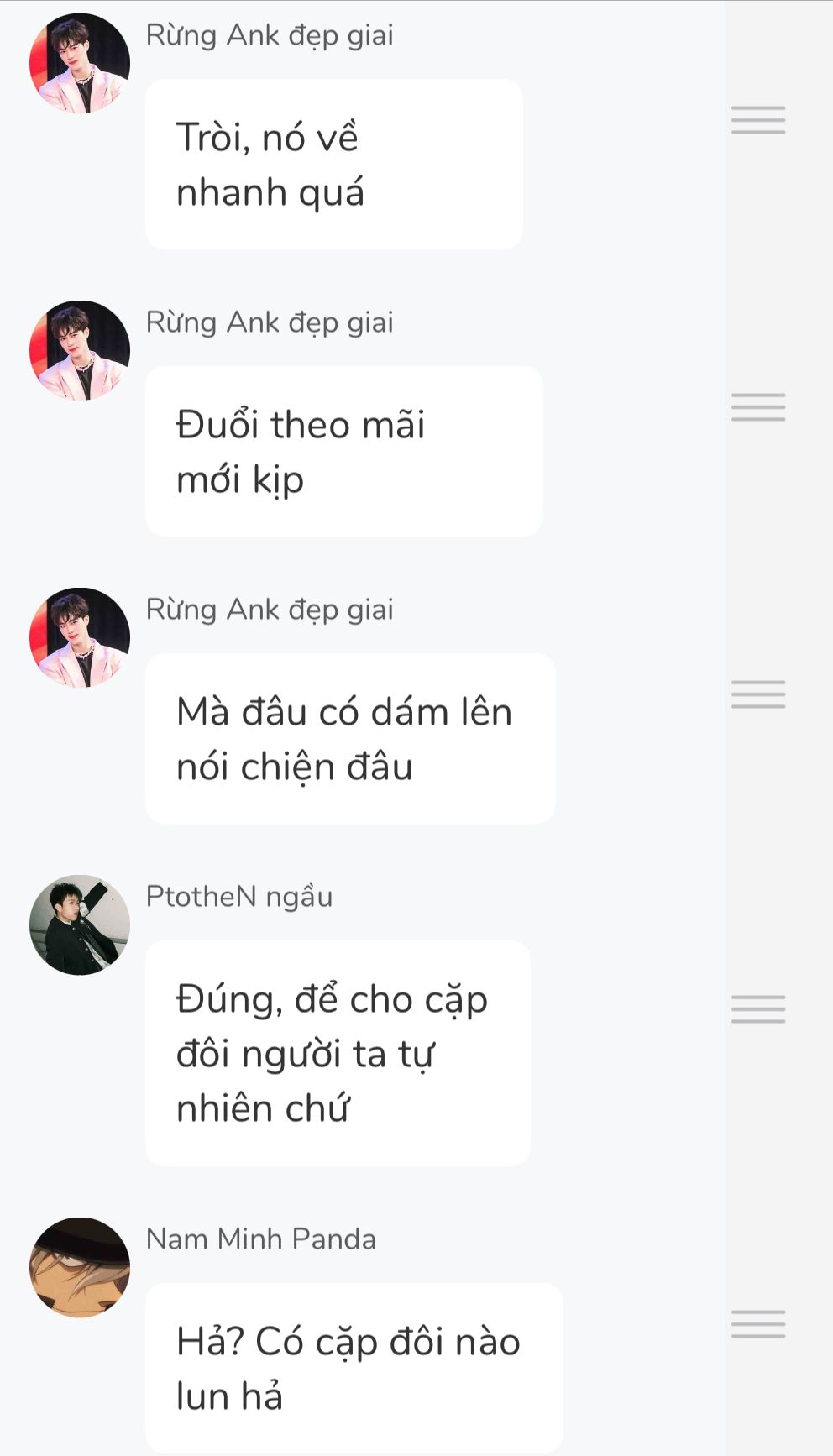Tap Nam Minh Panda's avatar
The height and width of the screenshot is (1456, 833).
80,1267
